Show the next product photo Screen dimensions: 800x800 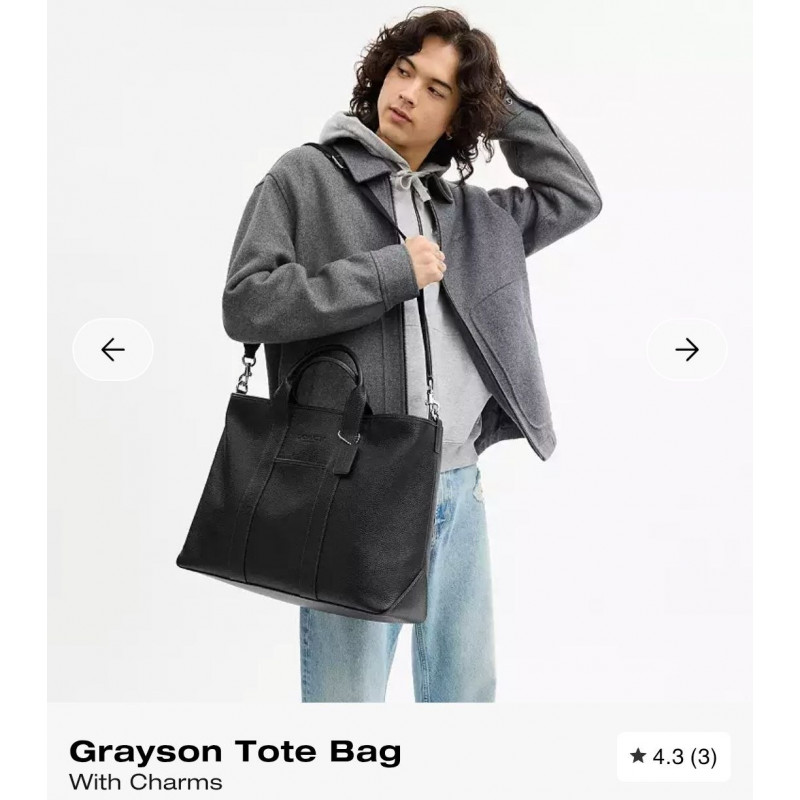click(686, 349)
